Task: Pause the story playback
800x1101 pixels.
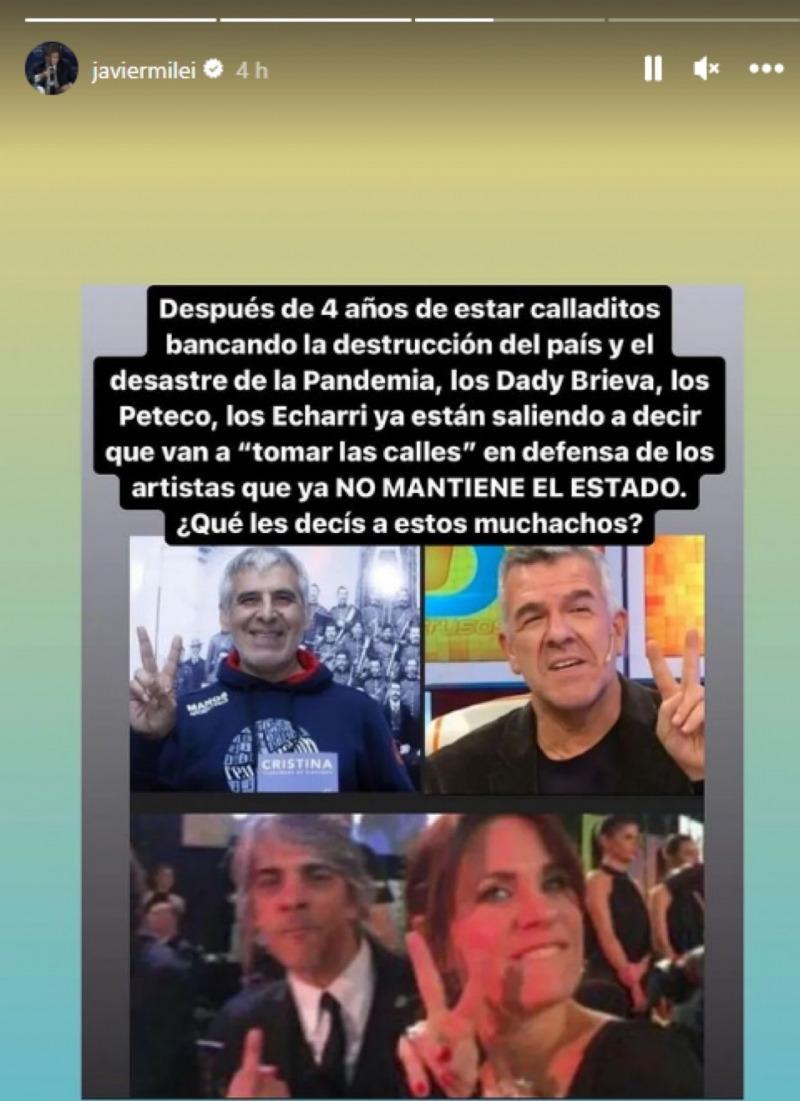Action: pos(653,68)
